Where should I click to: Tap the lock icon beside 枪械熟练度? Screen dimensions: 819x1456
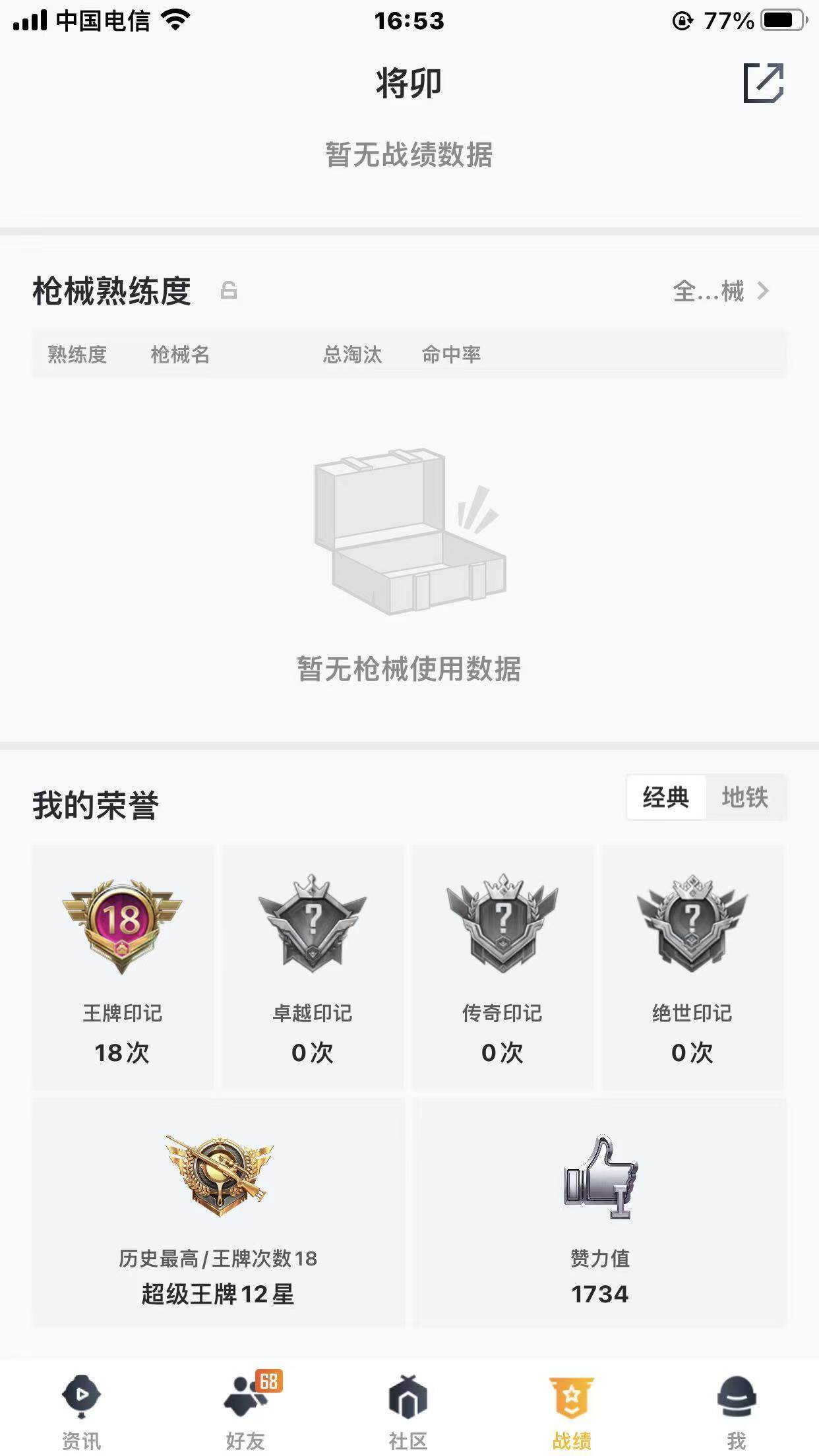[x=228, y=290]
